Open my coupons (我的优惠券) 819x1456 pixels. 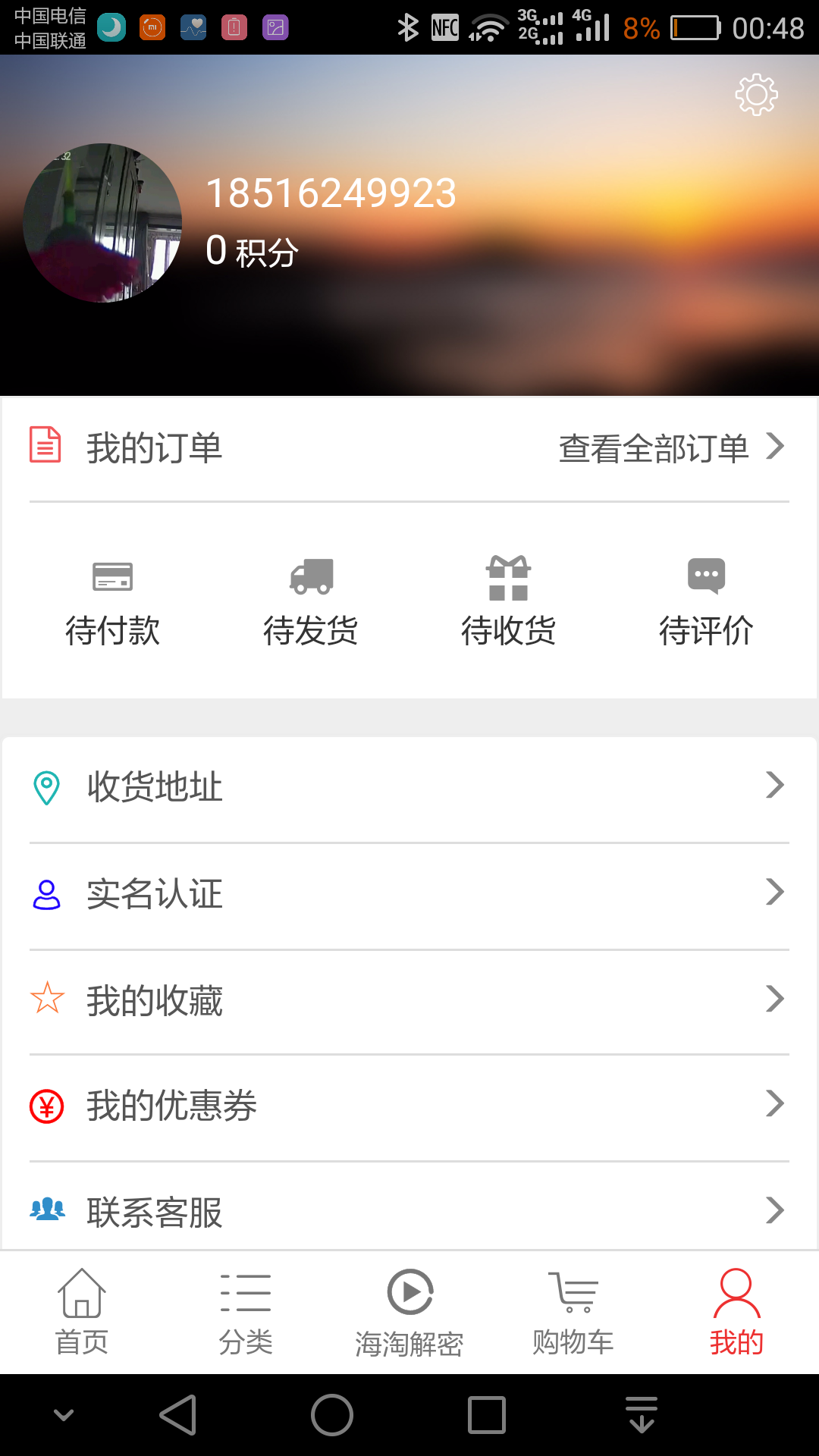(409, 1106)
